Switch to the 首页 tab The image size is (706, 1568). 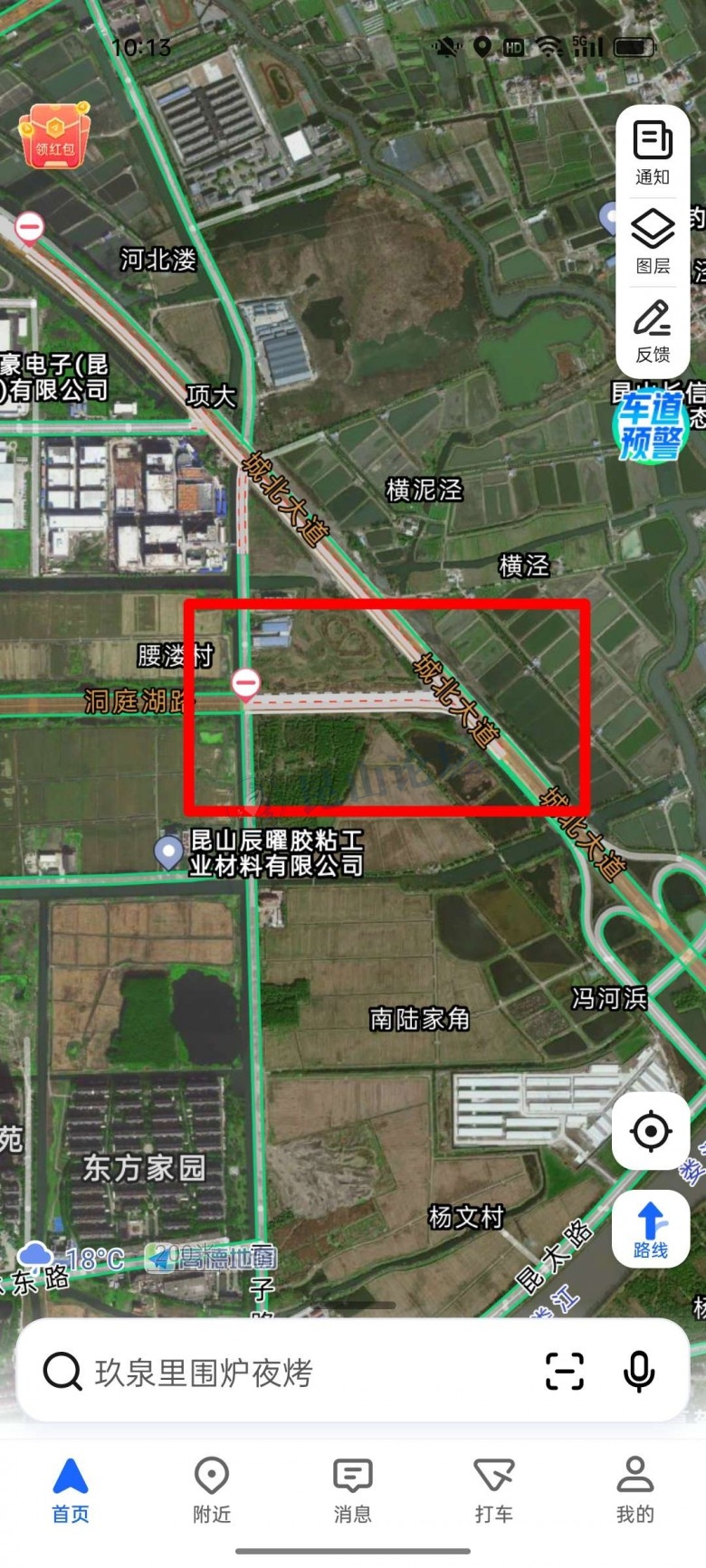pyautogui.click(x=71, y=1490)
